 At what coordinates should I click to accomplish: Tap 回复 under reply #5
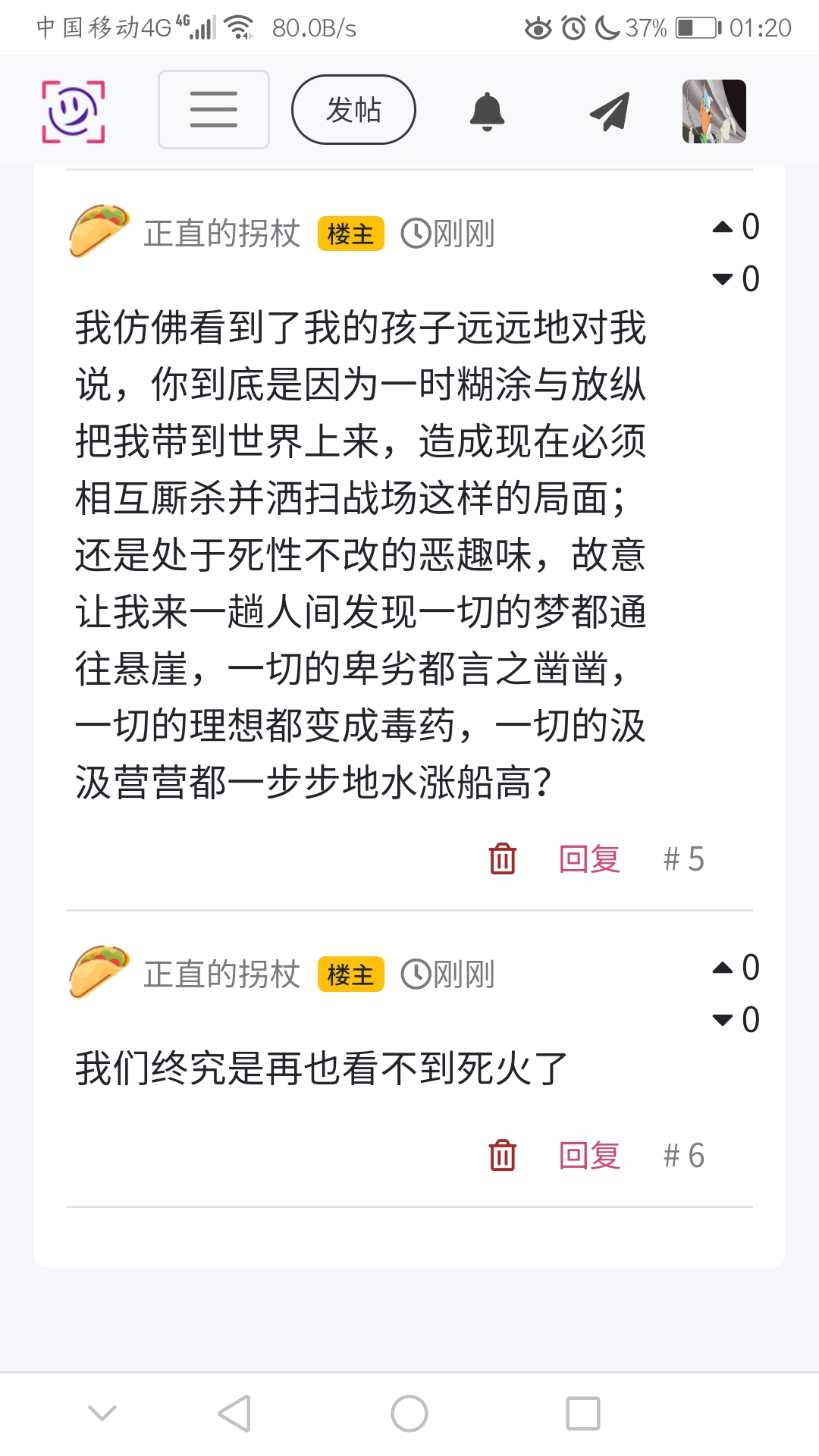point(589,859)
